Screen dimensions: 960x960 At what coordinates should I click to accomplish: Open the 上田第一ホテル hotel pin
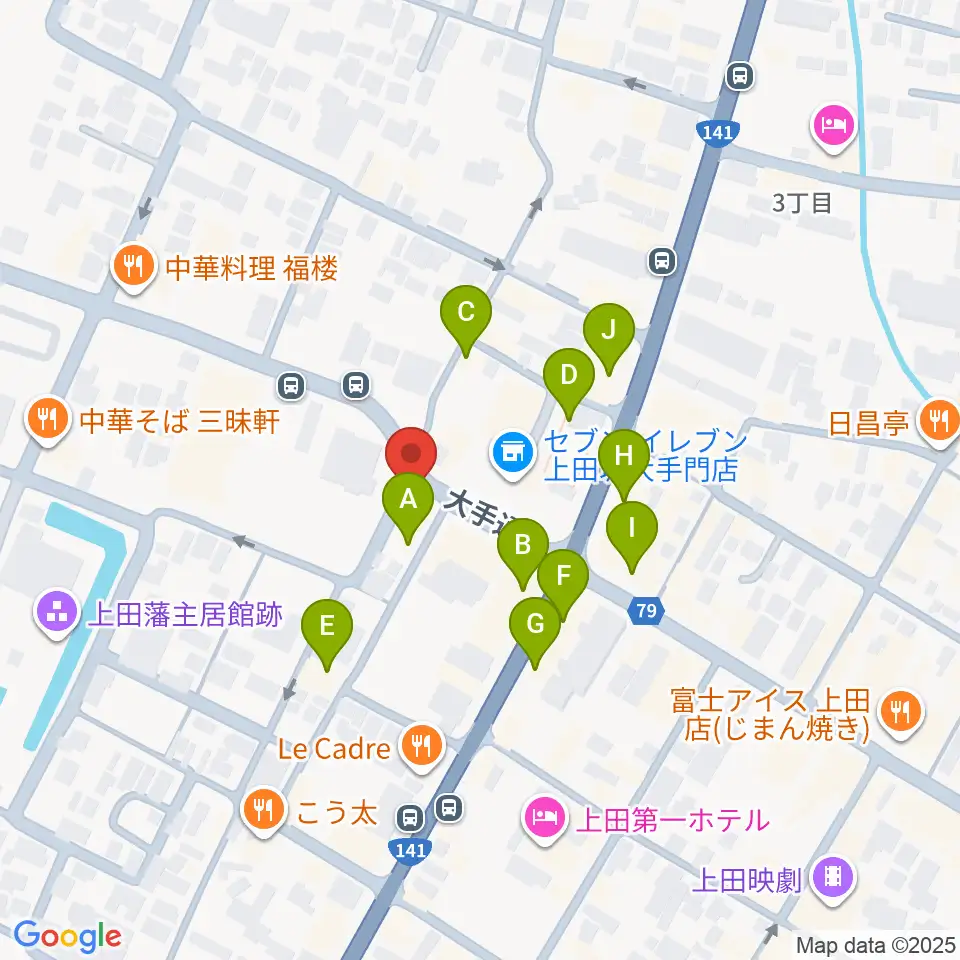click(544, 820)
